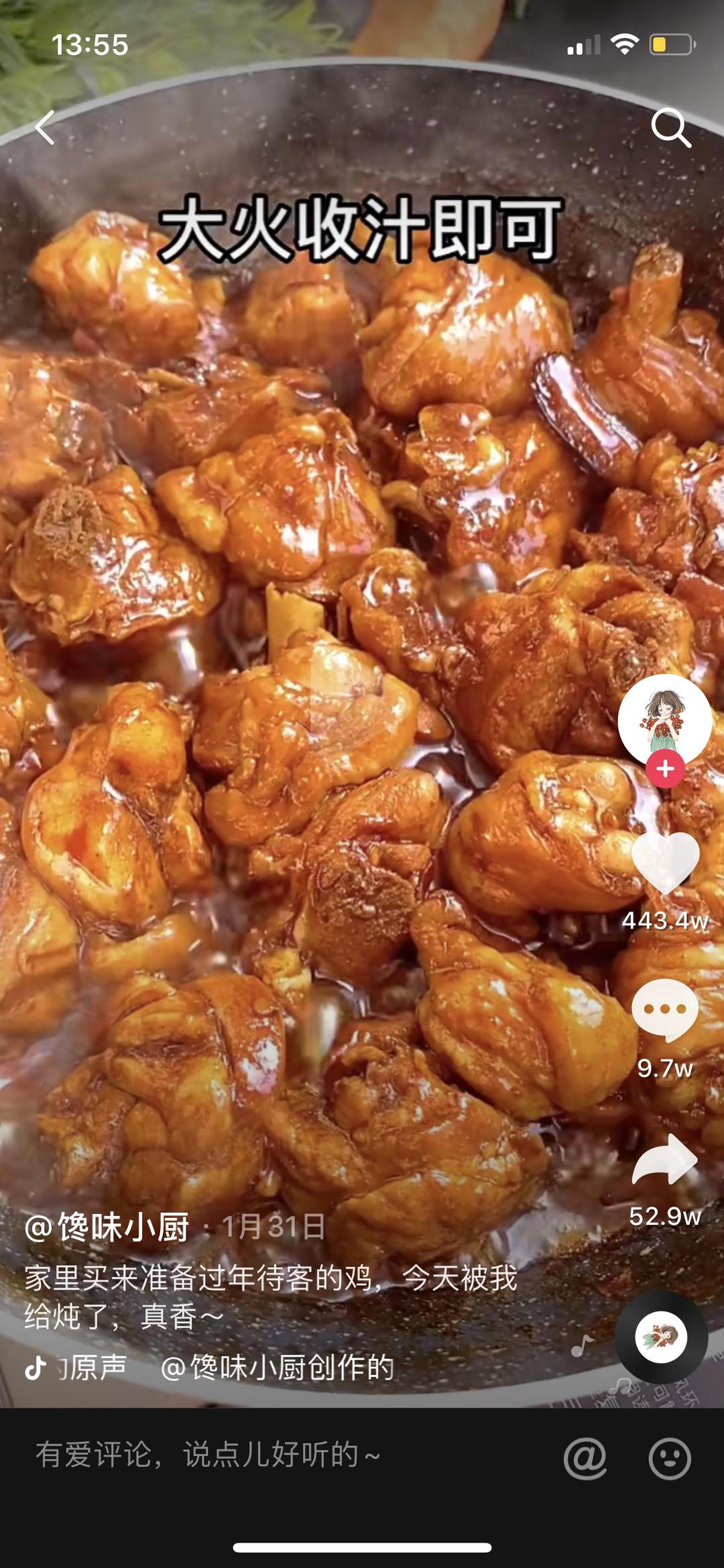Viewport: 724px width, 1568px height.
Task: Share this video via the arrow icon
Action: point(664,1160)
